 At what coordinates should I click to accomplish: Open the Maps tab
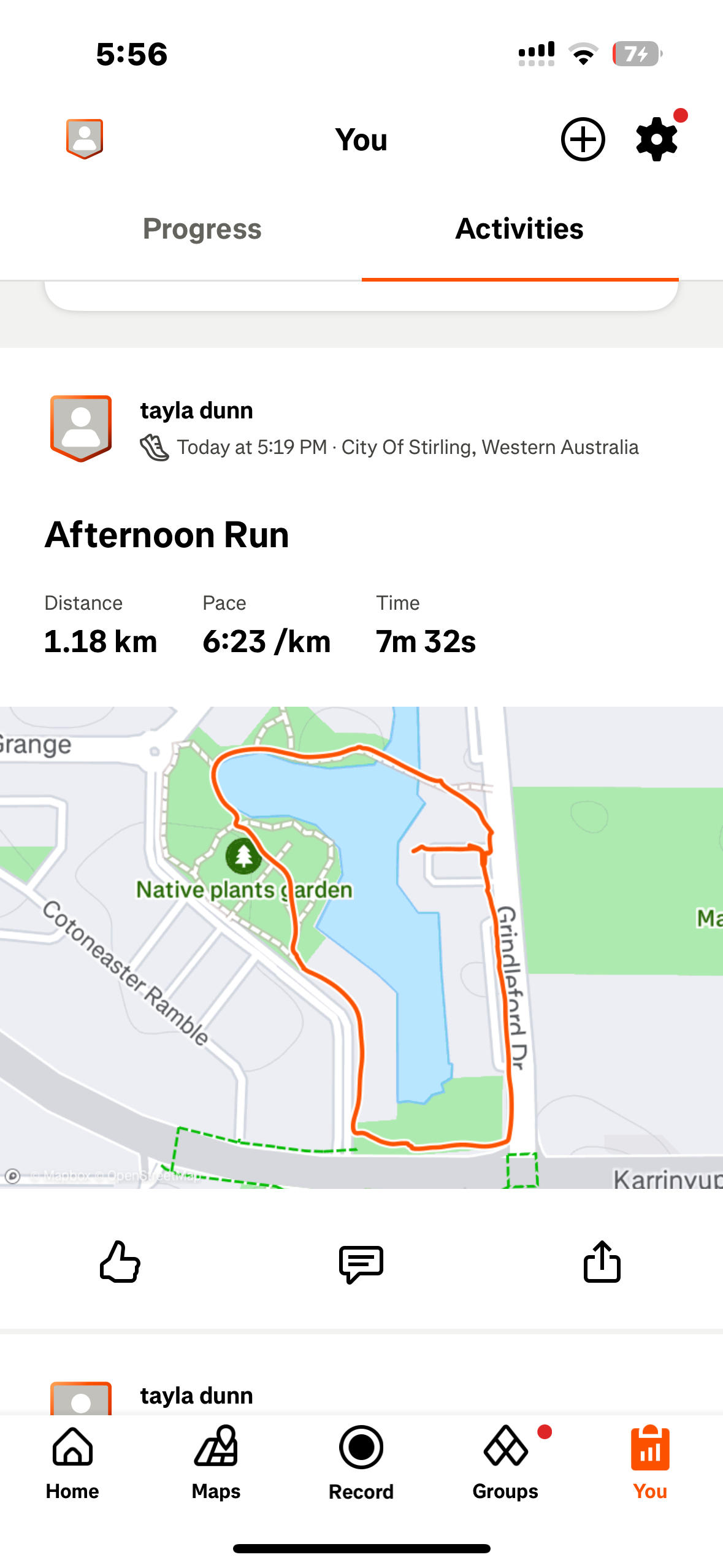216,1463
